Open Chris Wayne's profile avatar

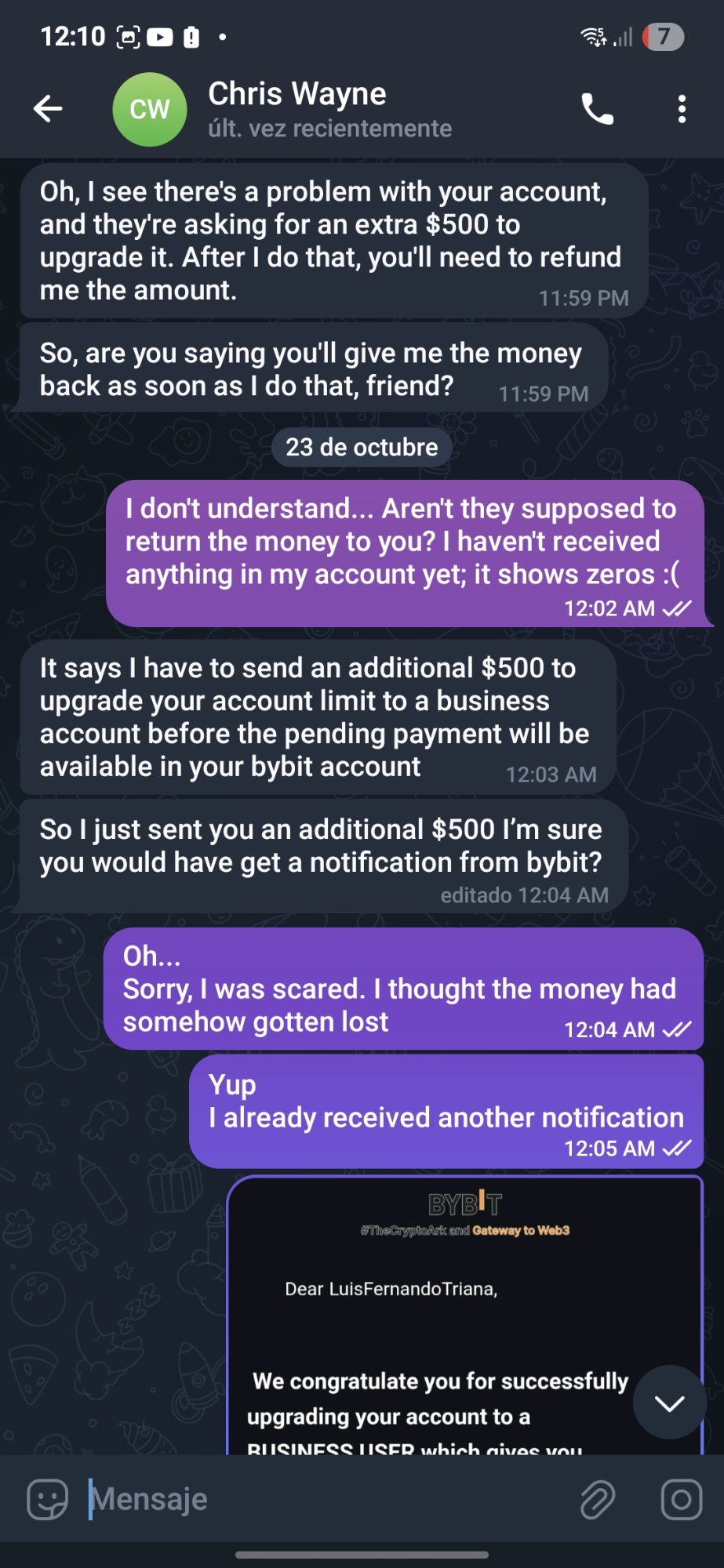point(150,110)
